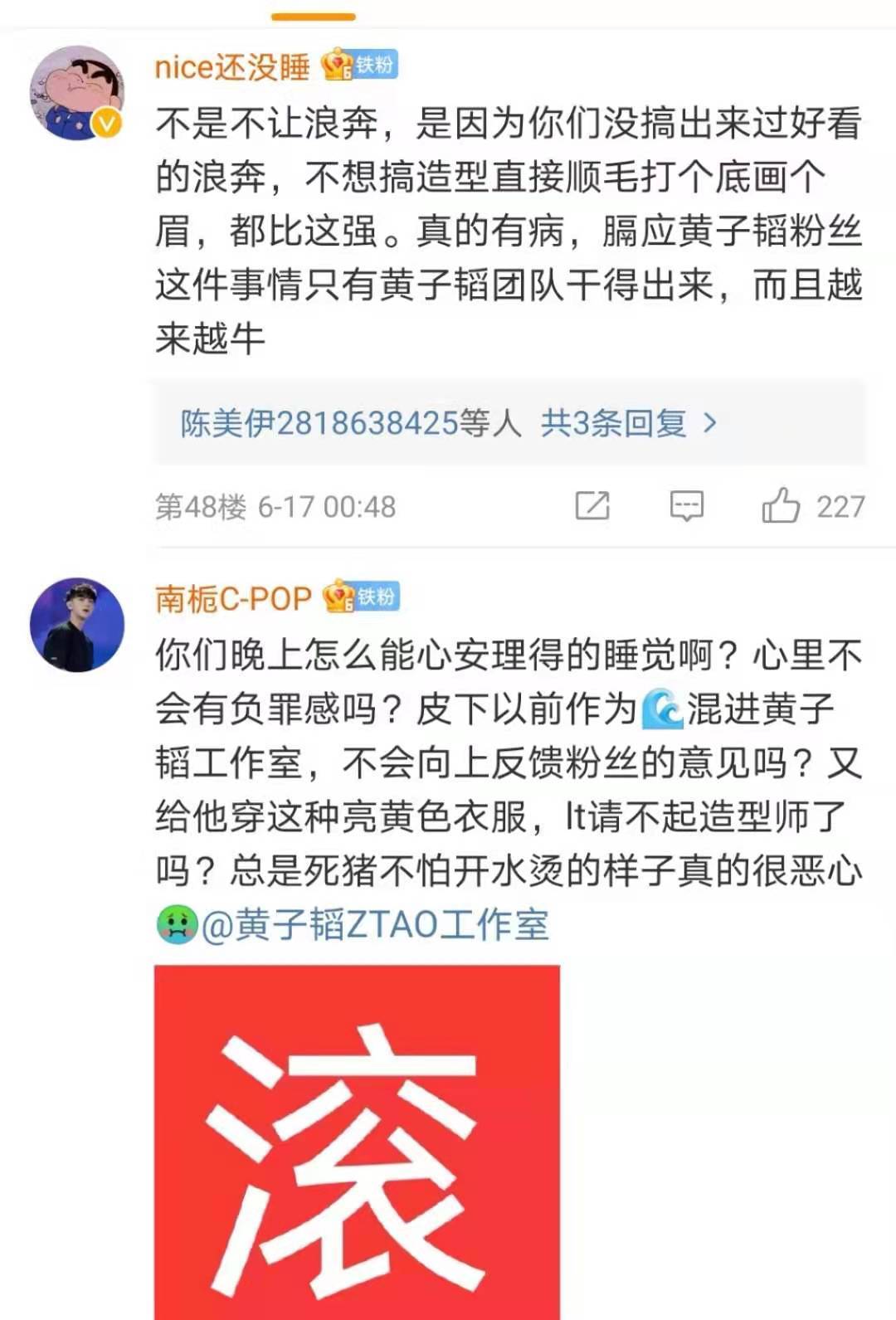
Task: Open 陈美伊2818638425's reply
Action: (319, 424)
